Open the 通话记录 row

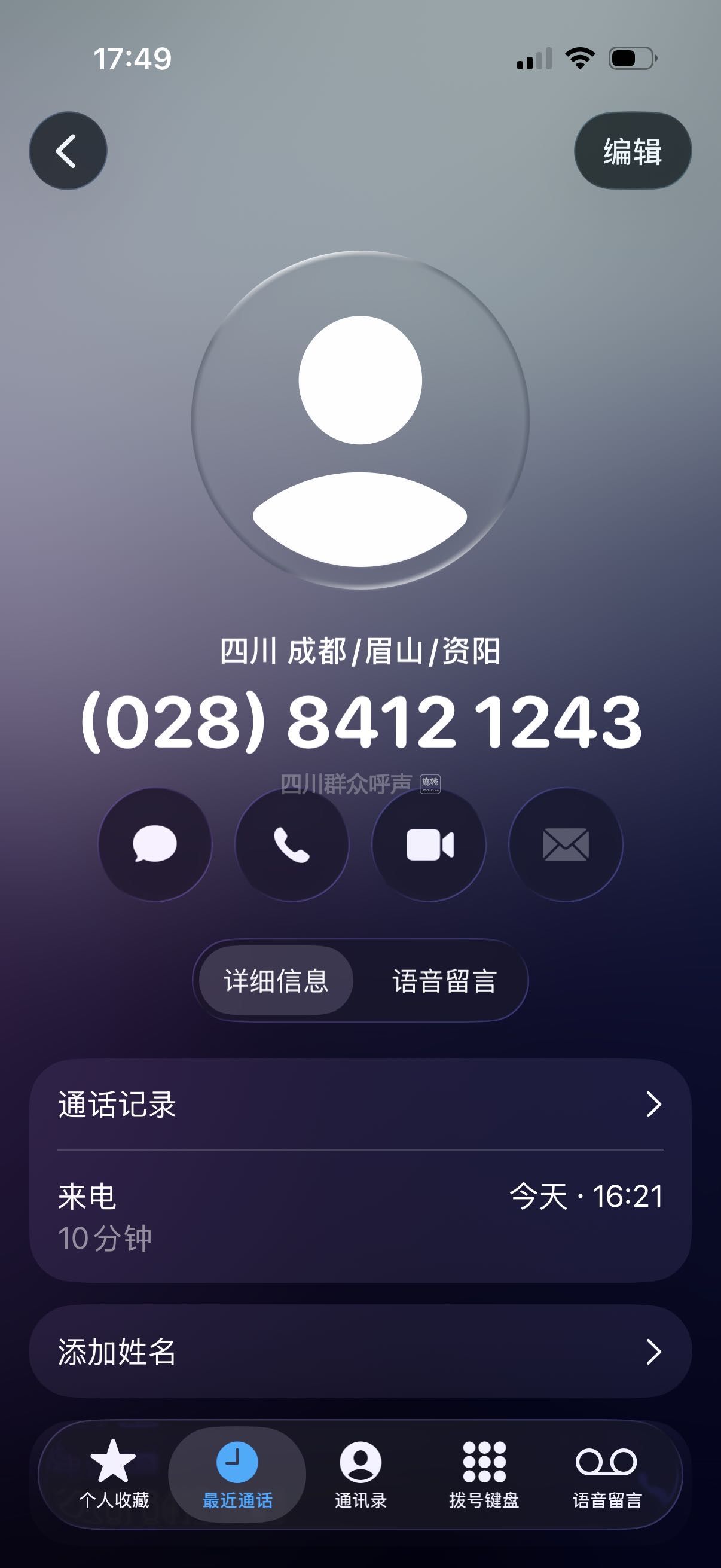pos(360,1104)
